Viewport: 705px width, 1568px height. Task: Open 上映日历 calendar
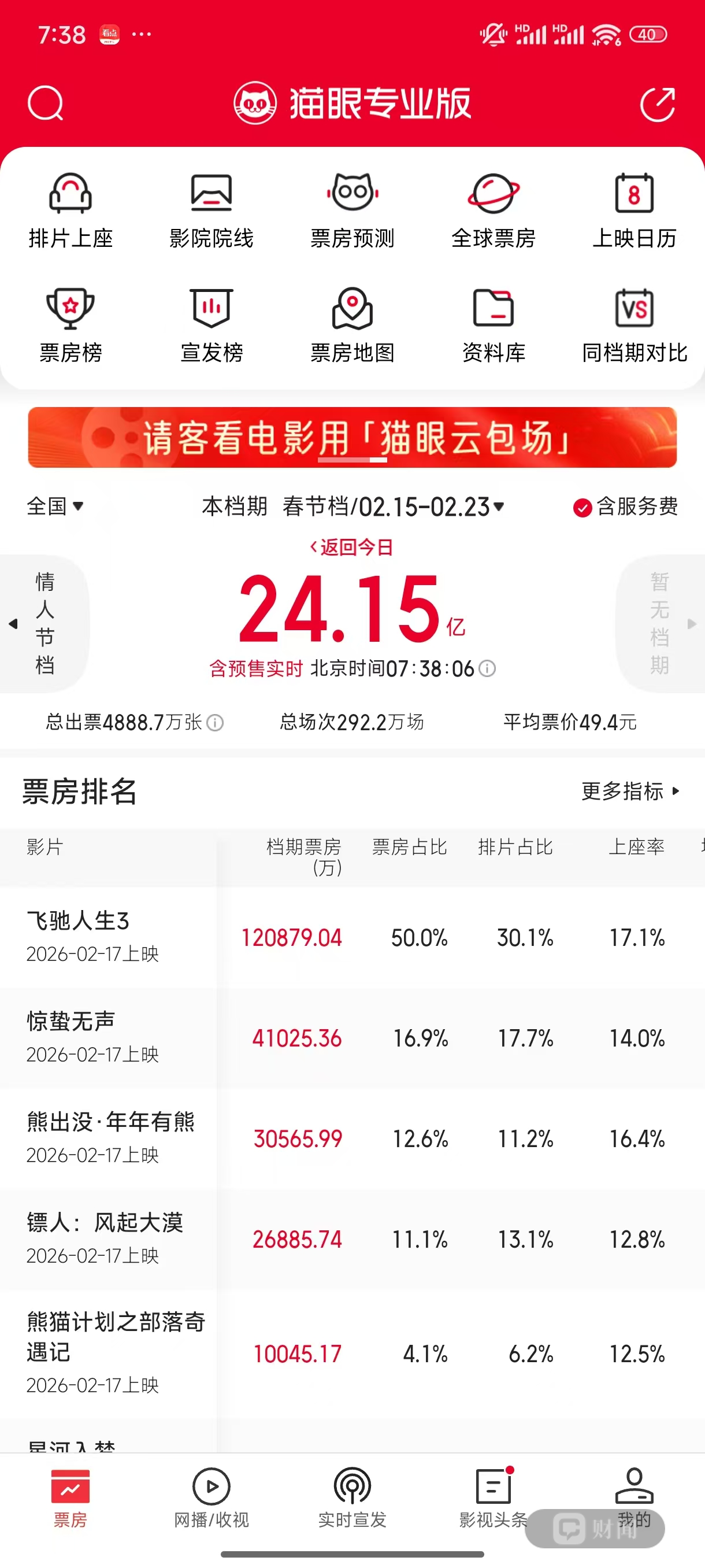[634, 210]
